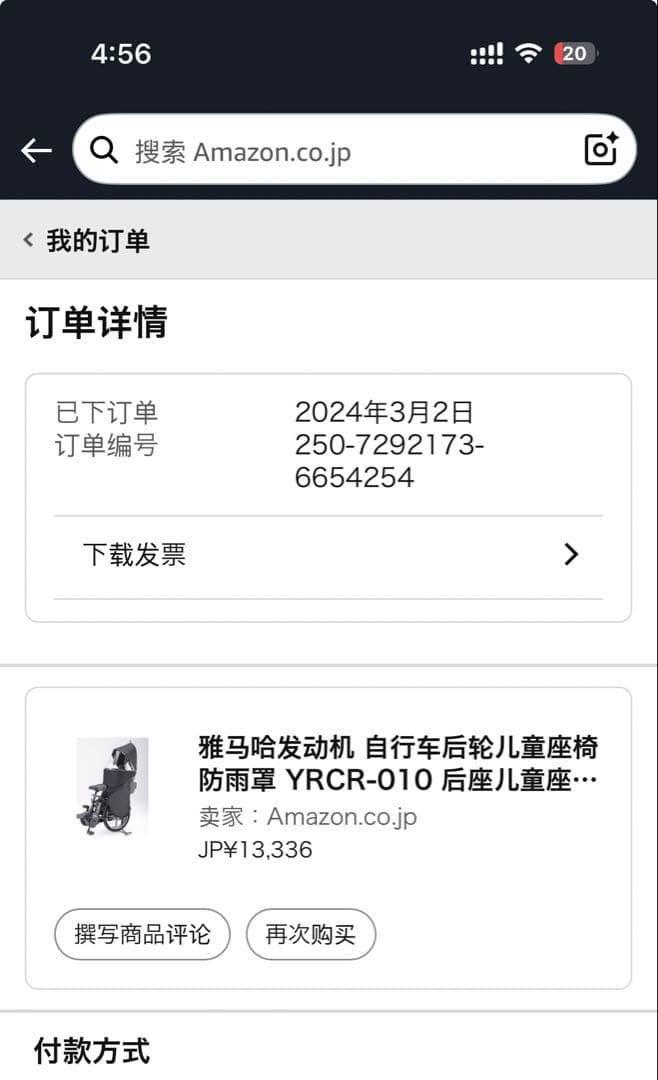The width and height of the screenshot is (658, 1080).
Task: Tap the back arrow beside the search bar
Action: (36, 151)
